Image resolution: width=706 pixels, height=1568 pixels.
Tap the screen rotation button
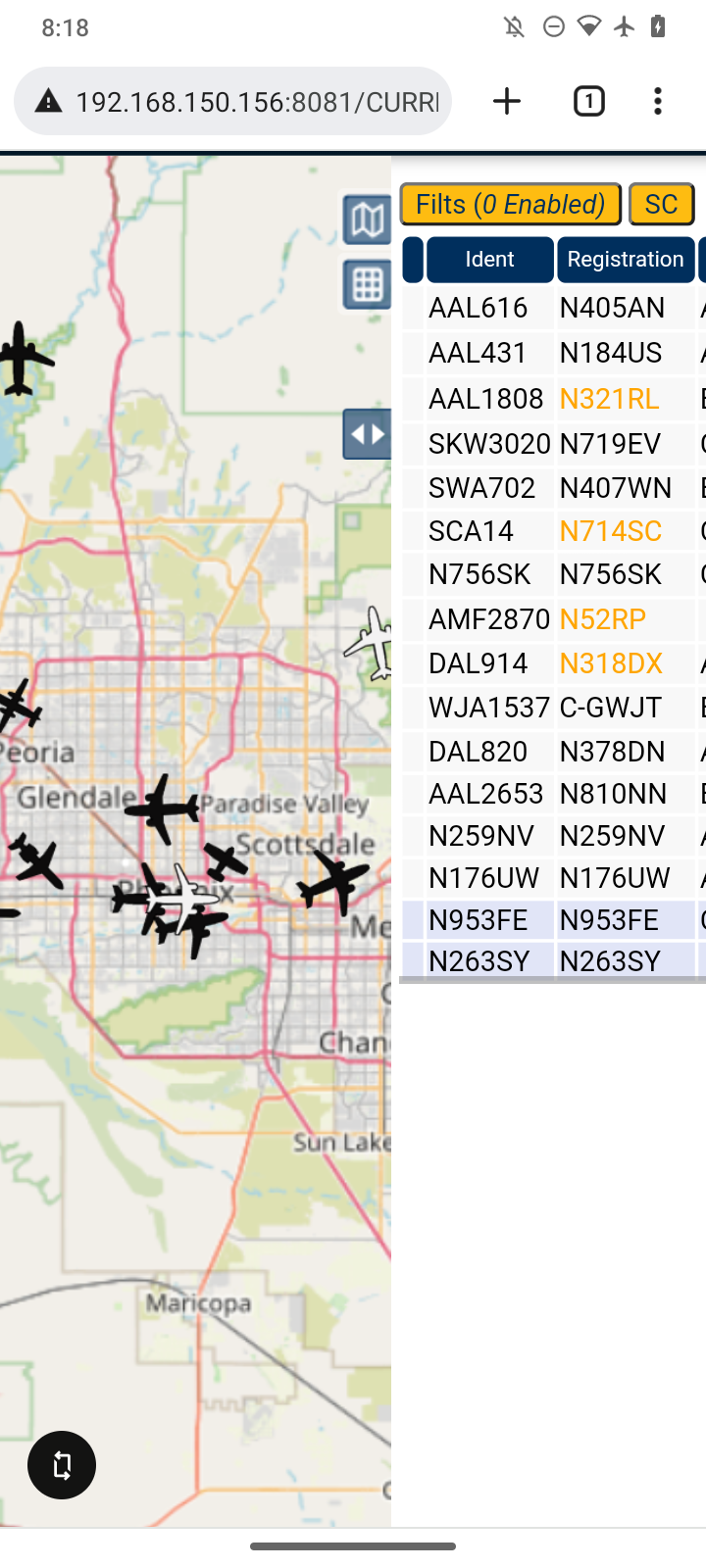coord(62,1465)
